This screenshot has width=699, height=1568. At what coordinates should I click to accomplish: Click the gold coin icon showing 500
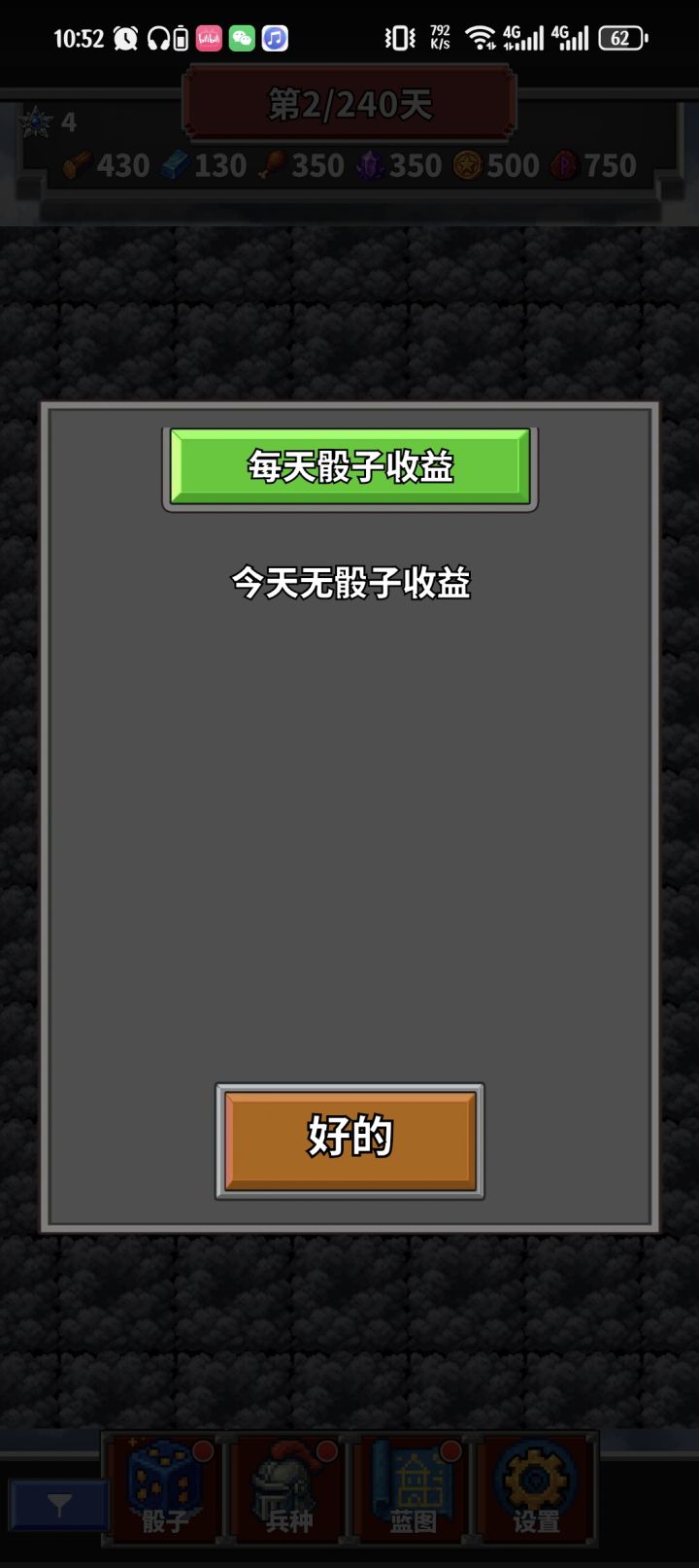click(x=469, y=165)
